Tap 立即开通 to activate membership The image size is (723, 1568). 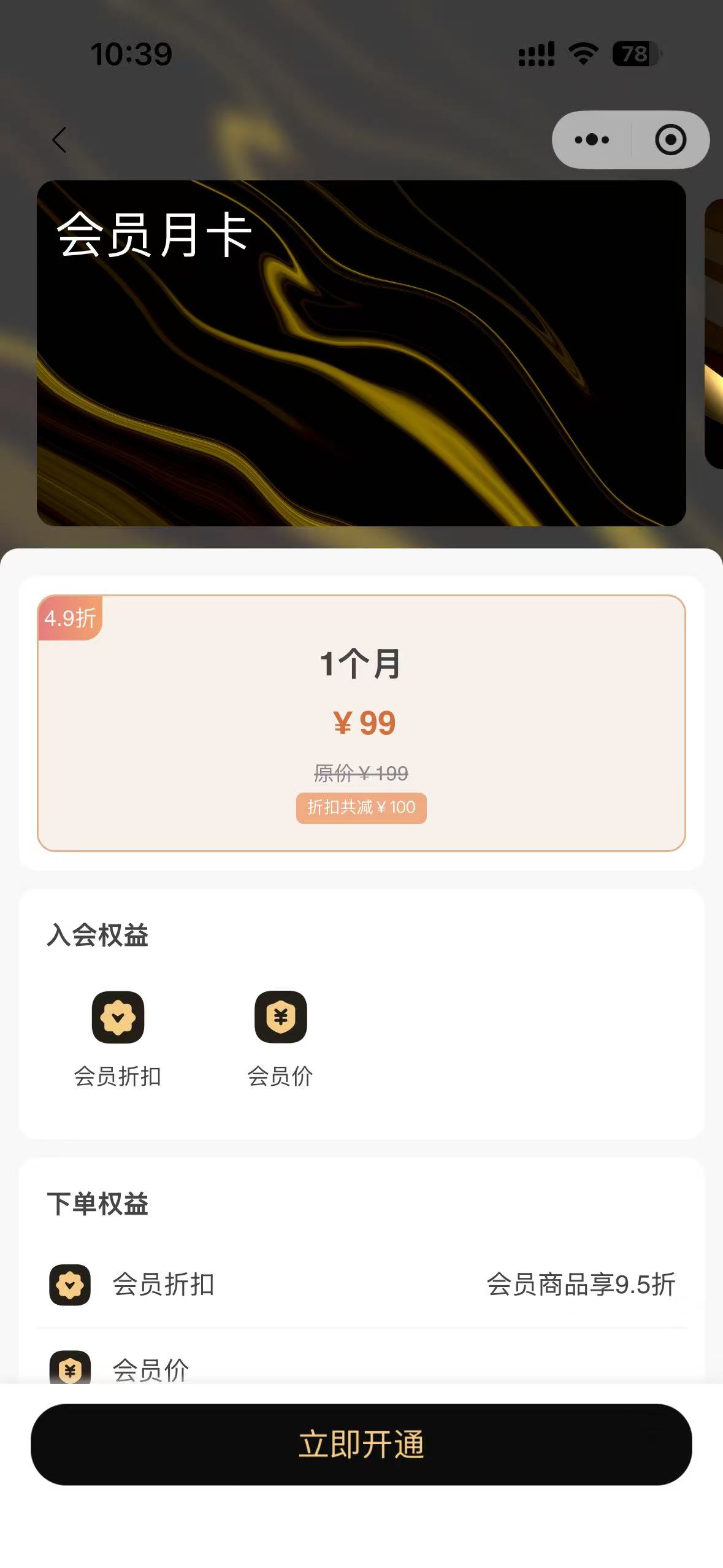click(361, 1444)
